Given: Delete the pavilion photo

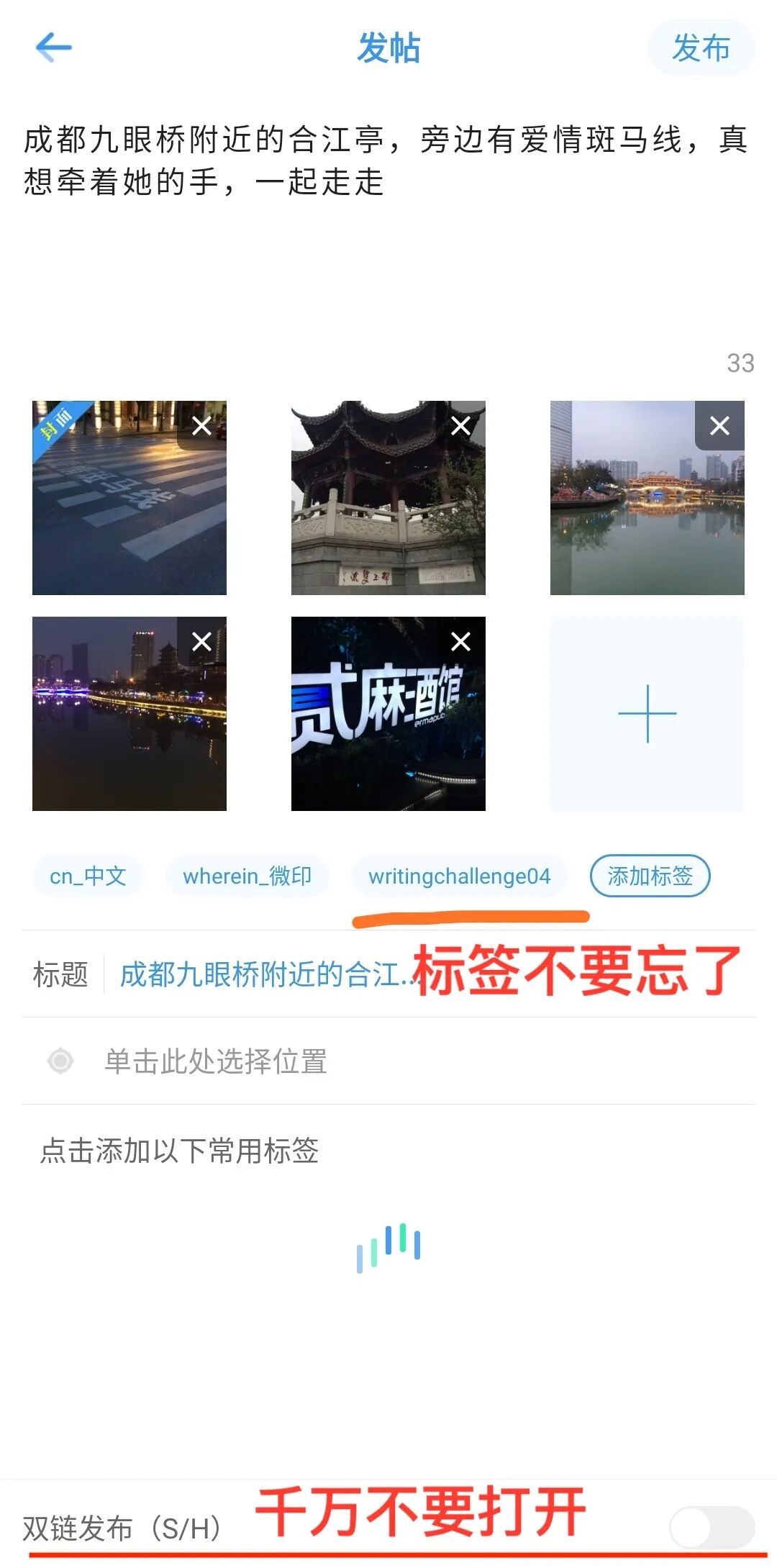Looking at the screenshot, I should pos(460,426).
